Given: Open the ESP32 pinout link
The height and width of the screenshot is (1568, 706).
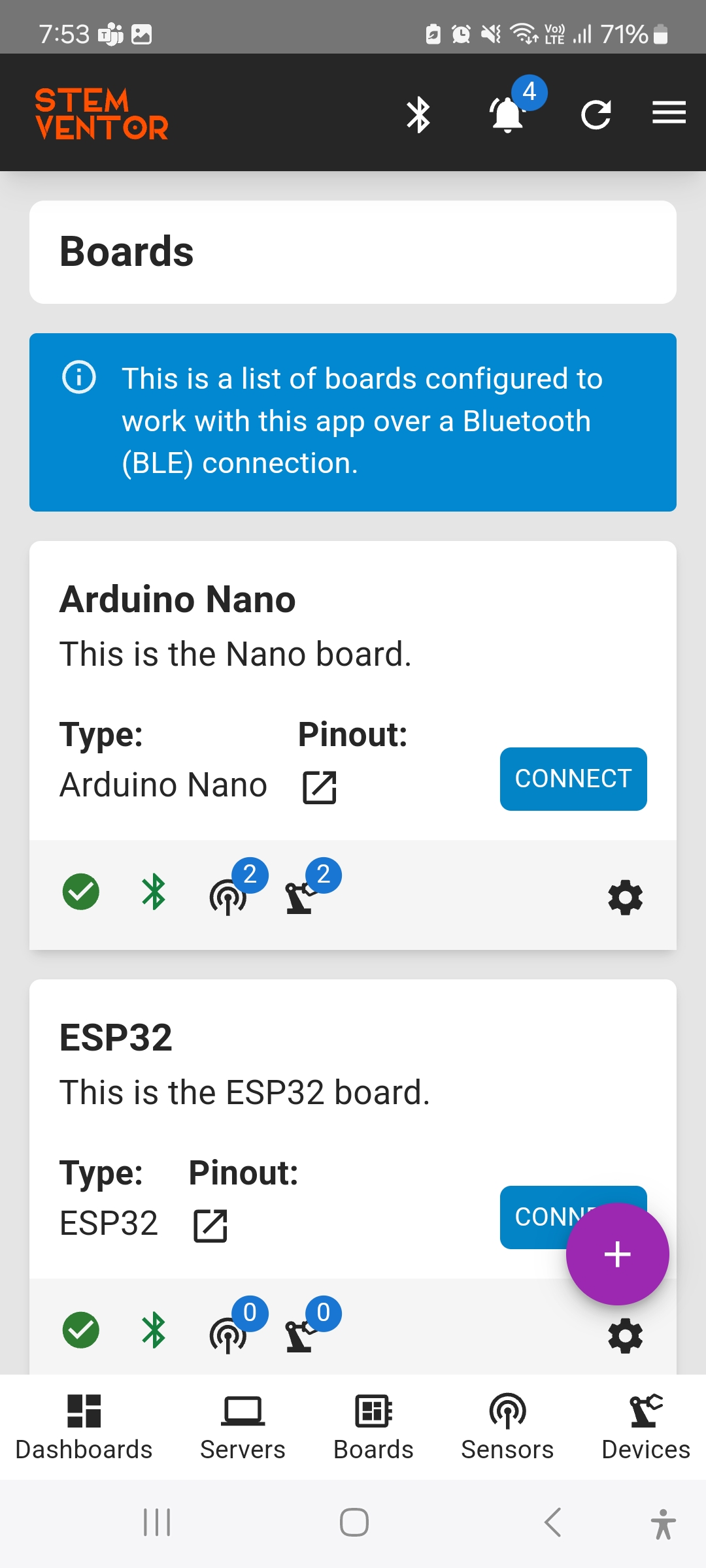Looking at the screenshot, I should (x=210, y=1225).
